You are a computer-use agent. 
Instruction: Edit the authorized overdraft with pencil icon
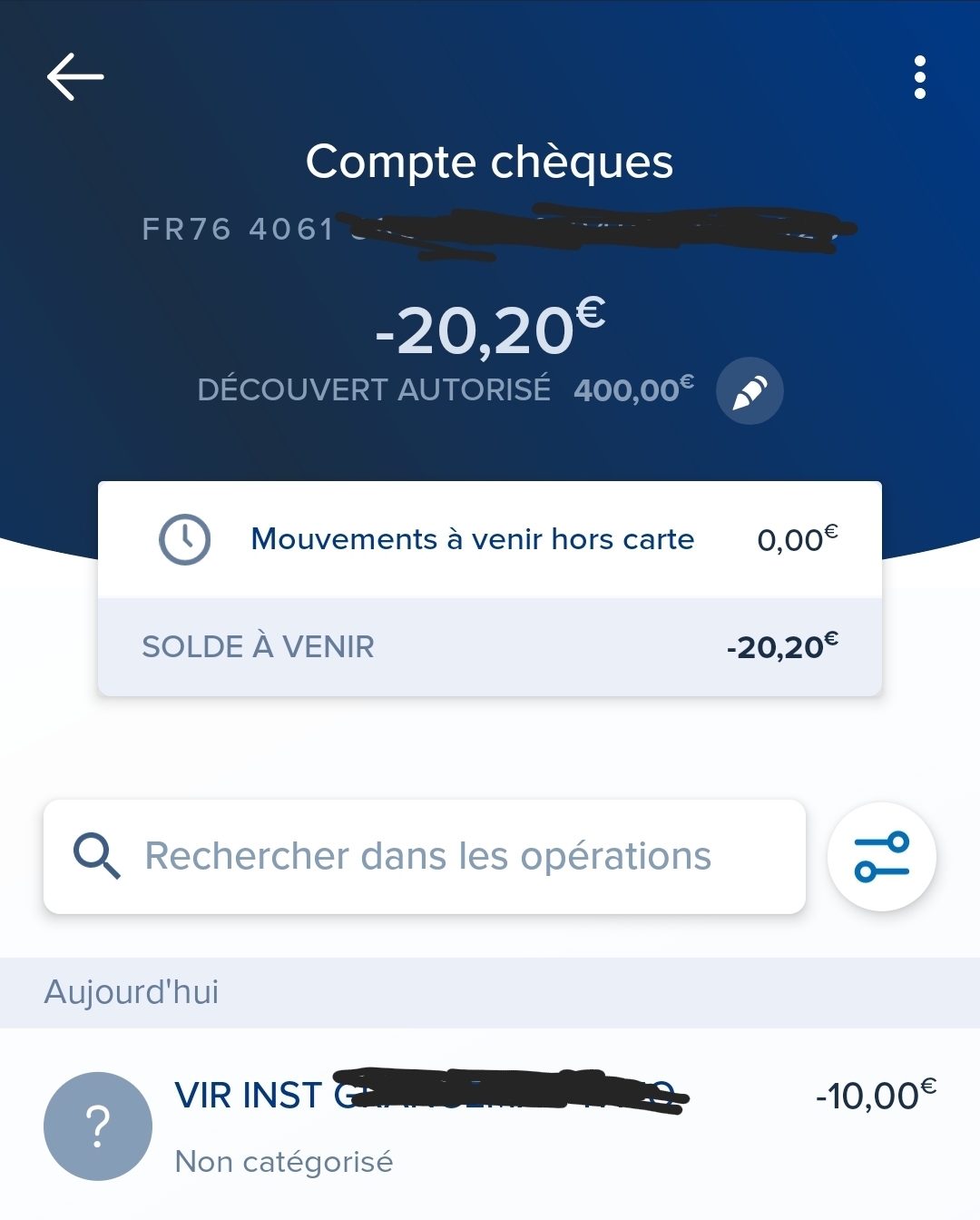750,391
